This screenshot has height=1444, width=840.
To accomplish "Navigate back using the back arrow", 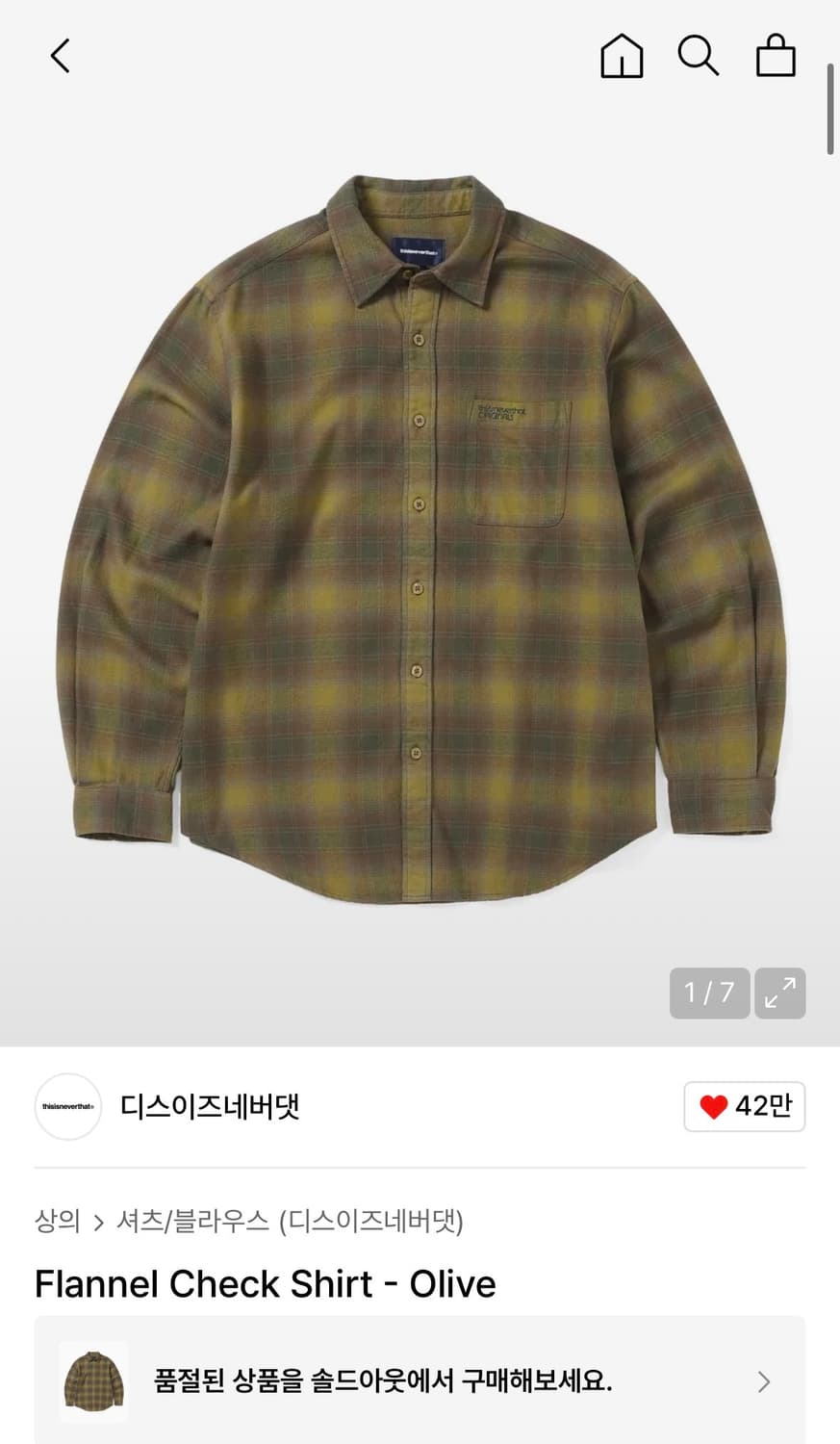I will click(x=61, y=55).
